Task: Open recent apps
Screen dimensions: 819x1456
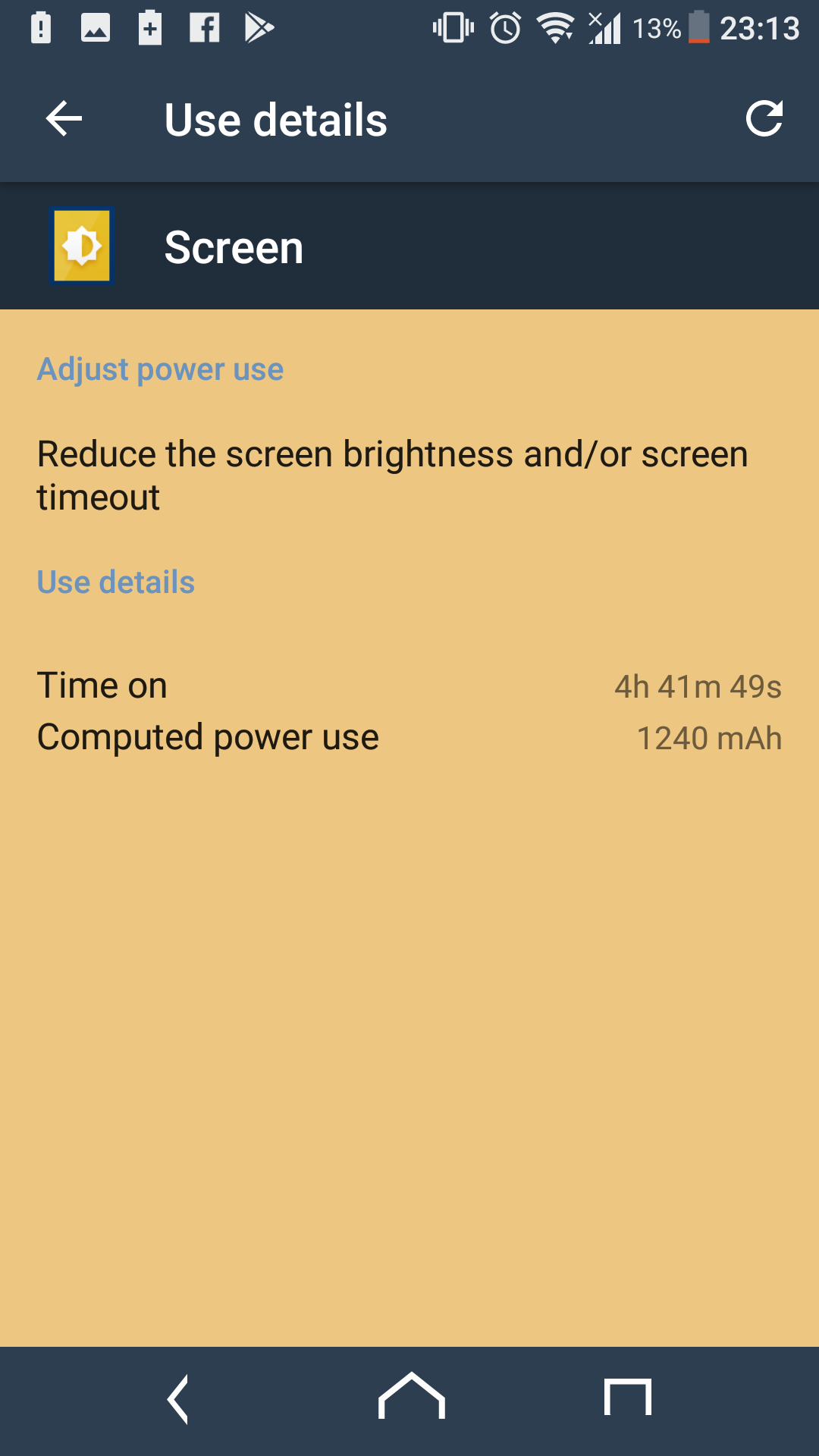Action: 627,1398
